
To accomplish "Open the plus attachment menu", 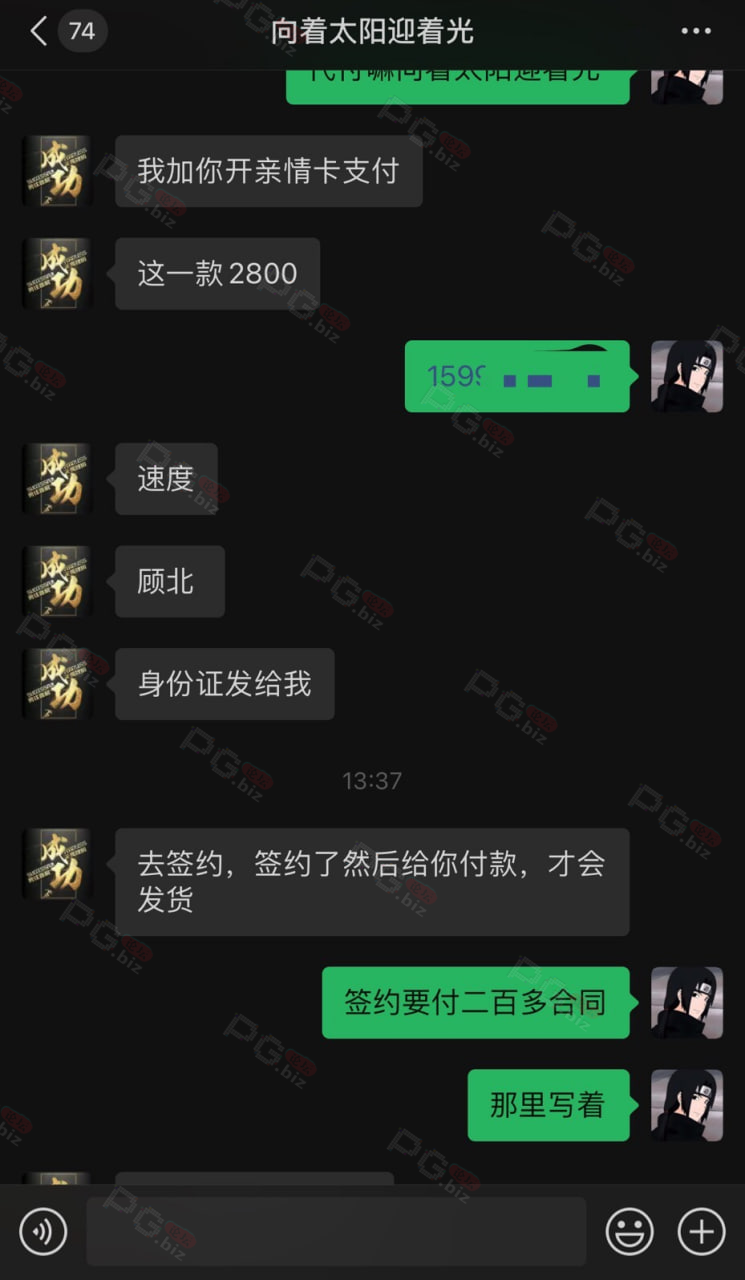I will [701, 1232].
